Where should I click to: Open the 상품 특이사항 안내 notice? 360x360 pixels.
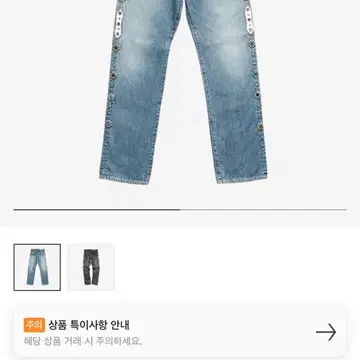click(180, 332)
